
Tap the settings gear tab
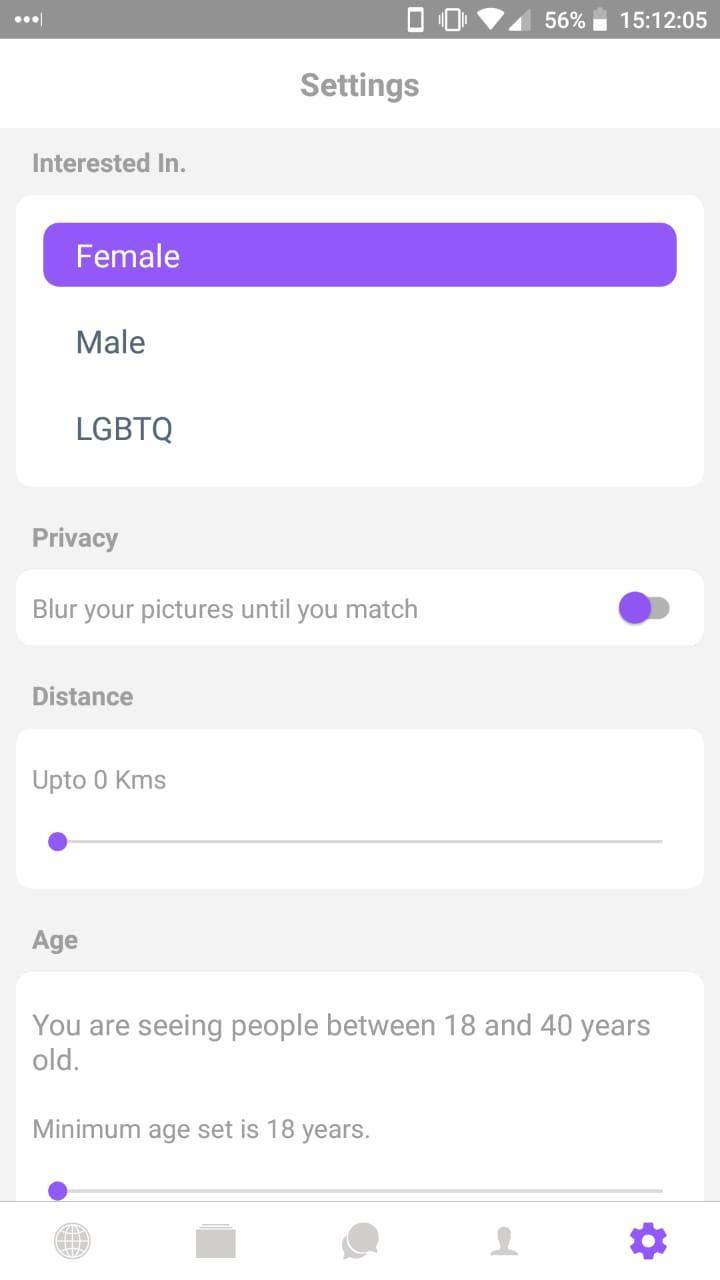(x=648, y=1241)
